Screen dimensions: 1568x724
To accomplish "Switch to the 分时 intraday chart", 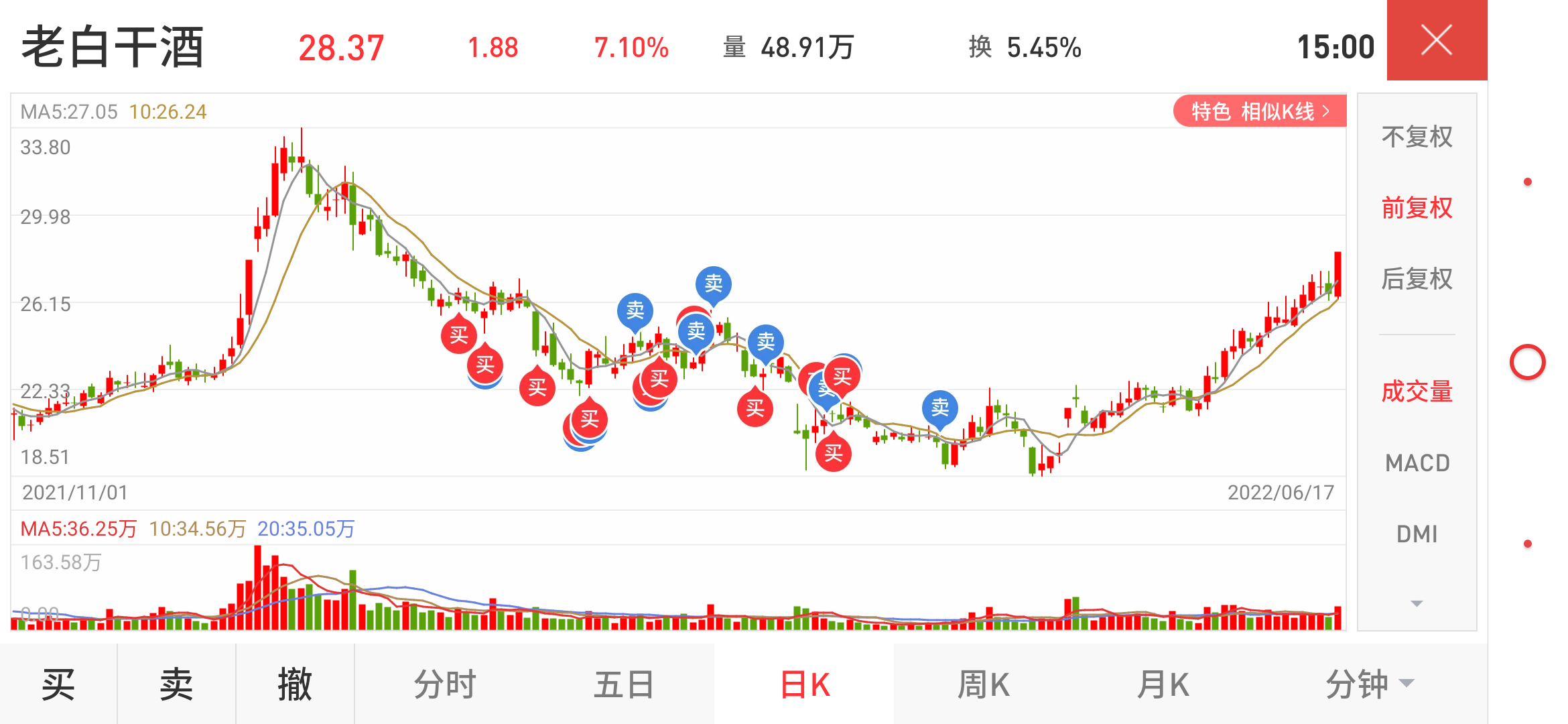I will [x=444, y=684].
